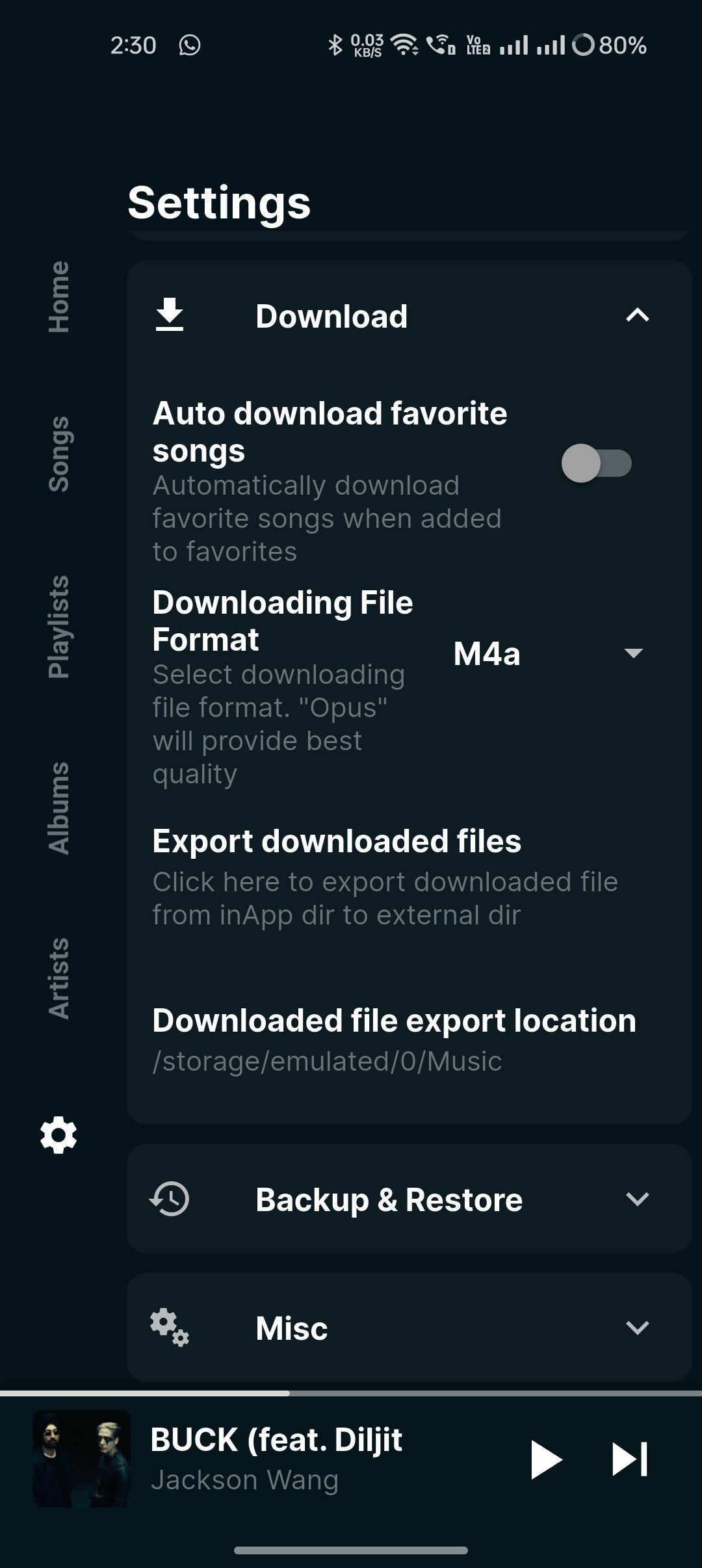Switch to the Songs tab
Viewport: 702px width, 1568px height.
[x=58, y=454]
